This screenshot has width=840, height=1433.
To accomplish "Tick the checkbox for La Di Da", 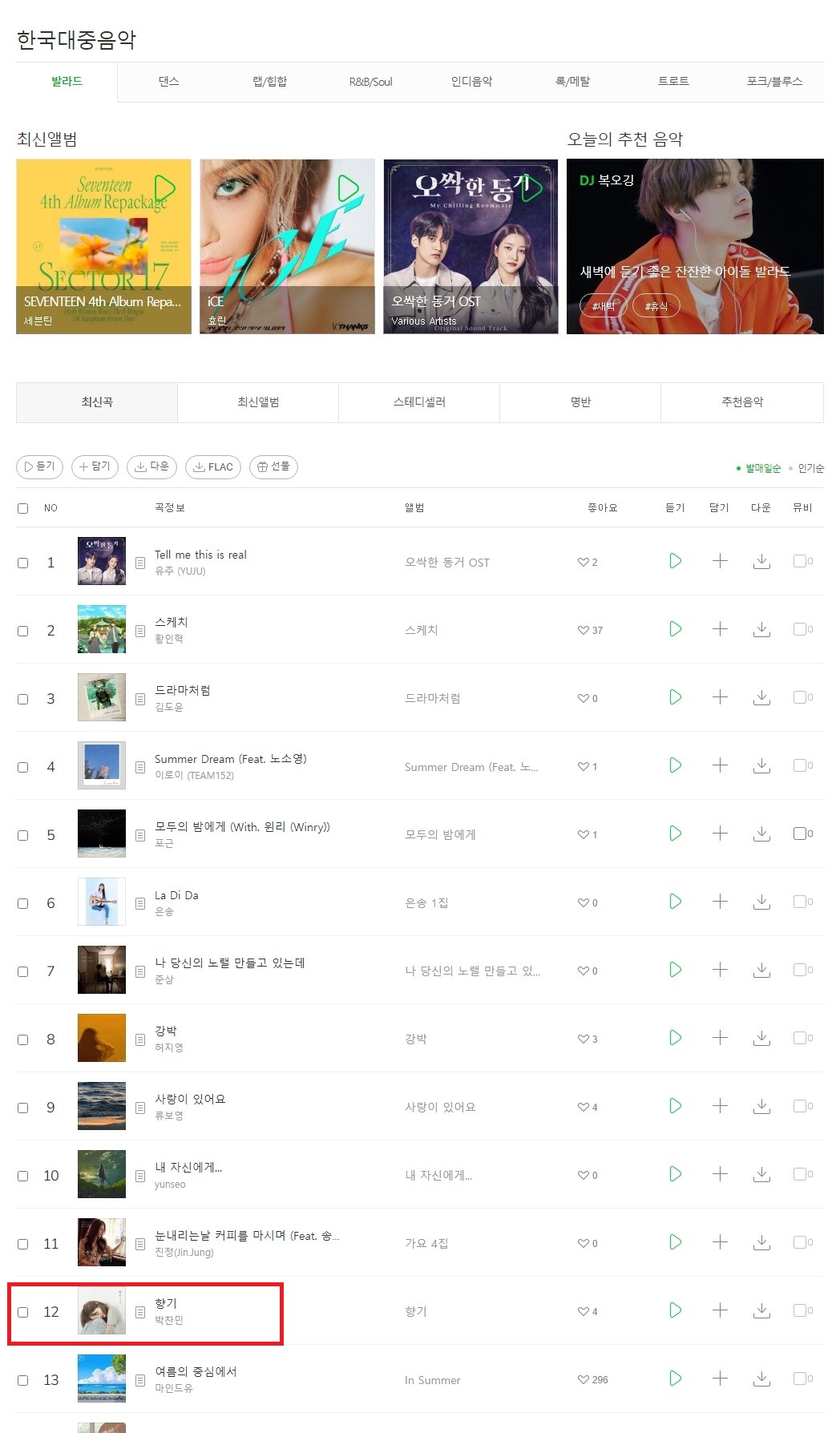I will point(23,903).
